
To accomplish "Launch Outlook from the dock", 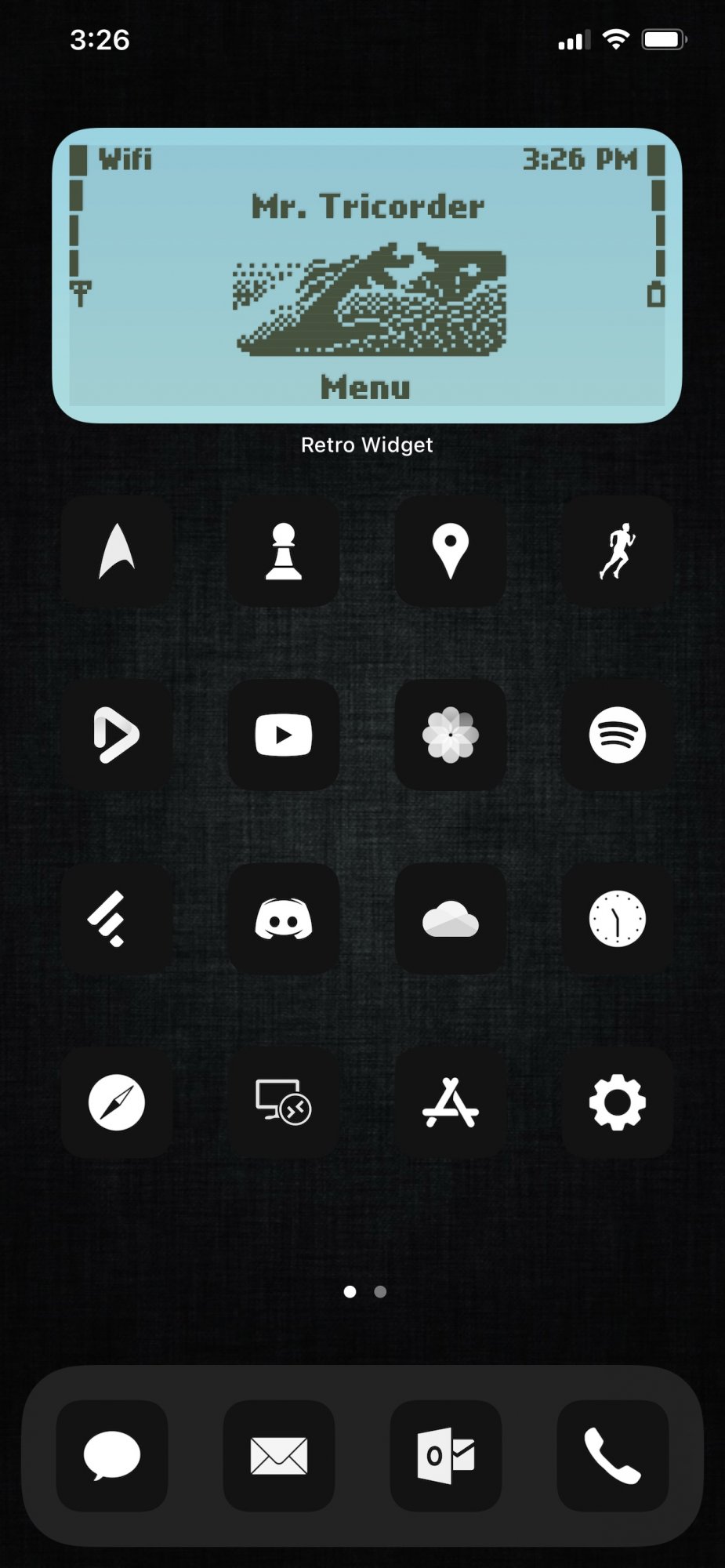I will (446, 1456).
